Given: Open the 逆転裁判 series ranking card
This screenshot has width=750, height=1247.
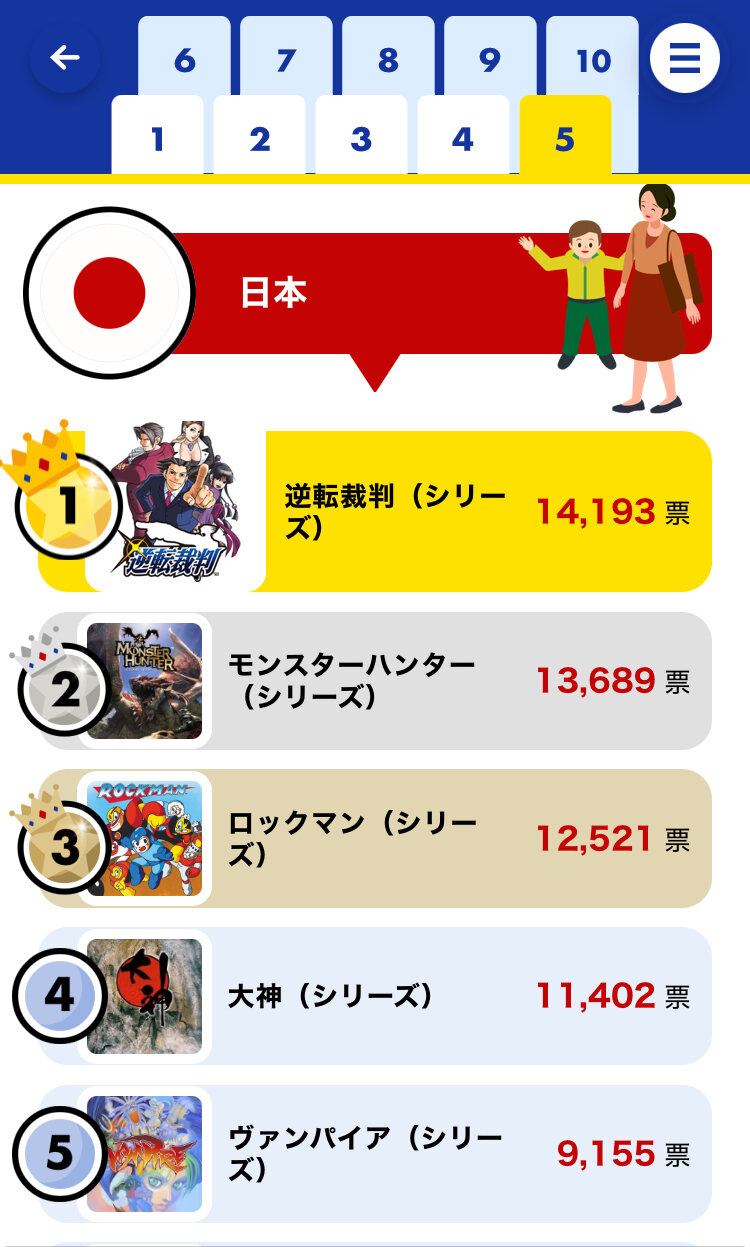Looking at the screenshot, I should click(x=375, y=511).
